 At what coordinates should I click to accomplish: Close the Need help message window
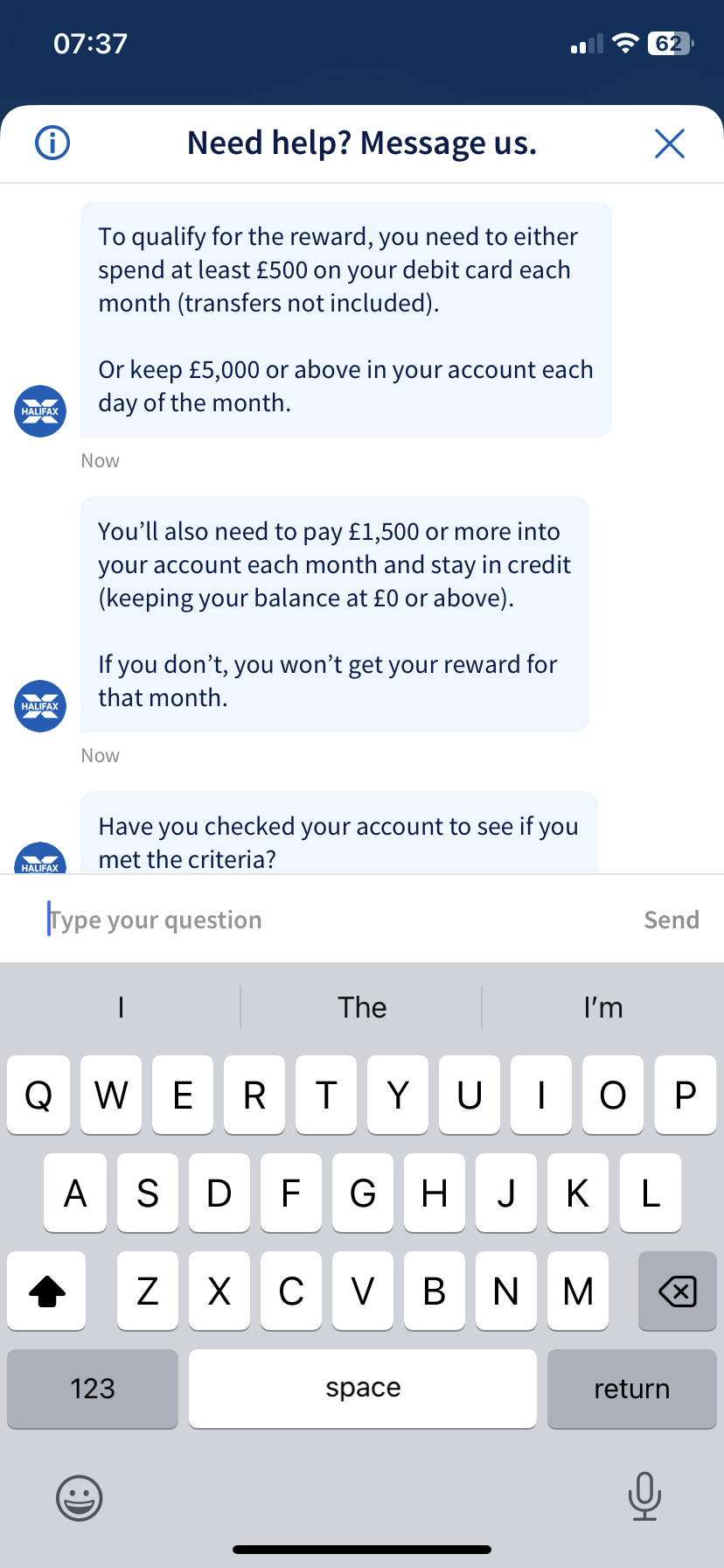[x=670, y=143]
